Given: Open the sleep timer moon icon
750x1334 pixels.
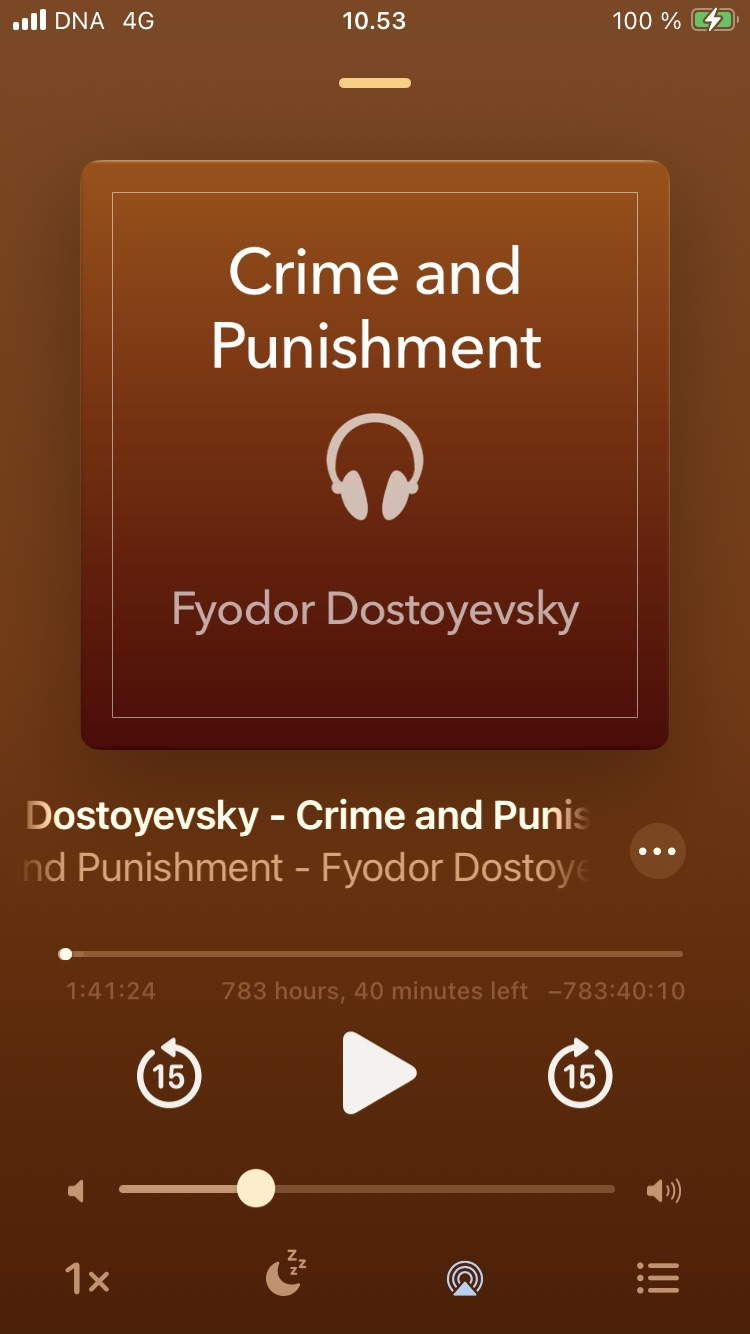Looking at the screenshot, I should [x=285, y=1273].
